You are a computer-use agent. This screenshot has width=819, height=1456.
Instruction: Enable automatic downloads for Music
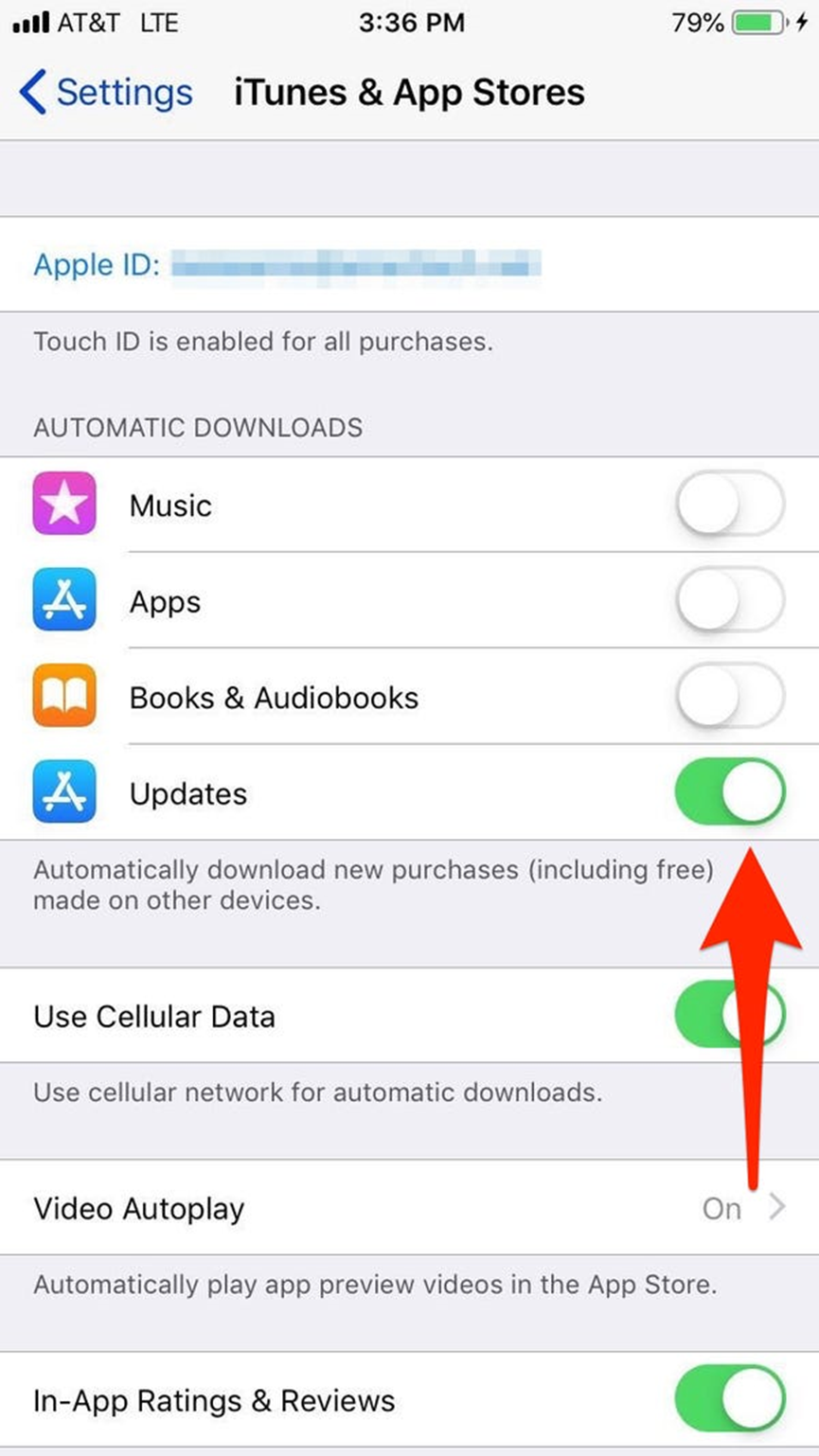coord(729,505)
